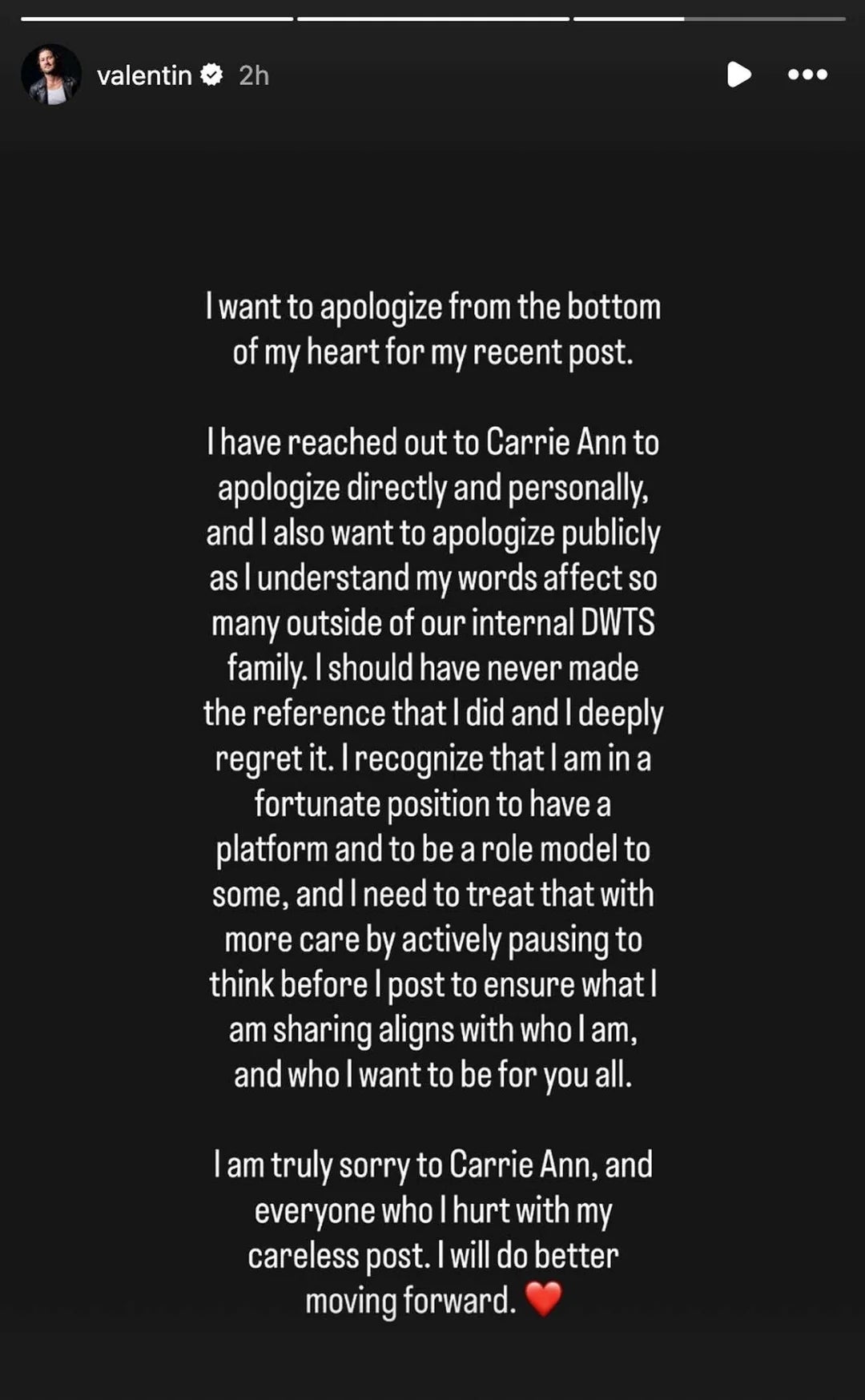Open the three-dot options menu
This screenshot has width=865, height=1400.
(x=807, y=74)
